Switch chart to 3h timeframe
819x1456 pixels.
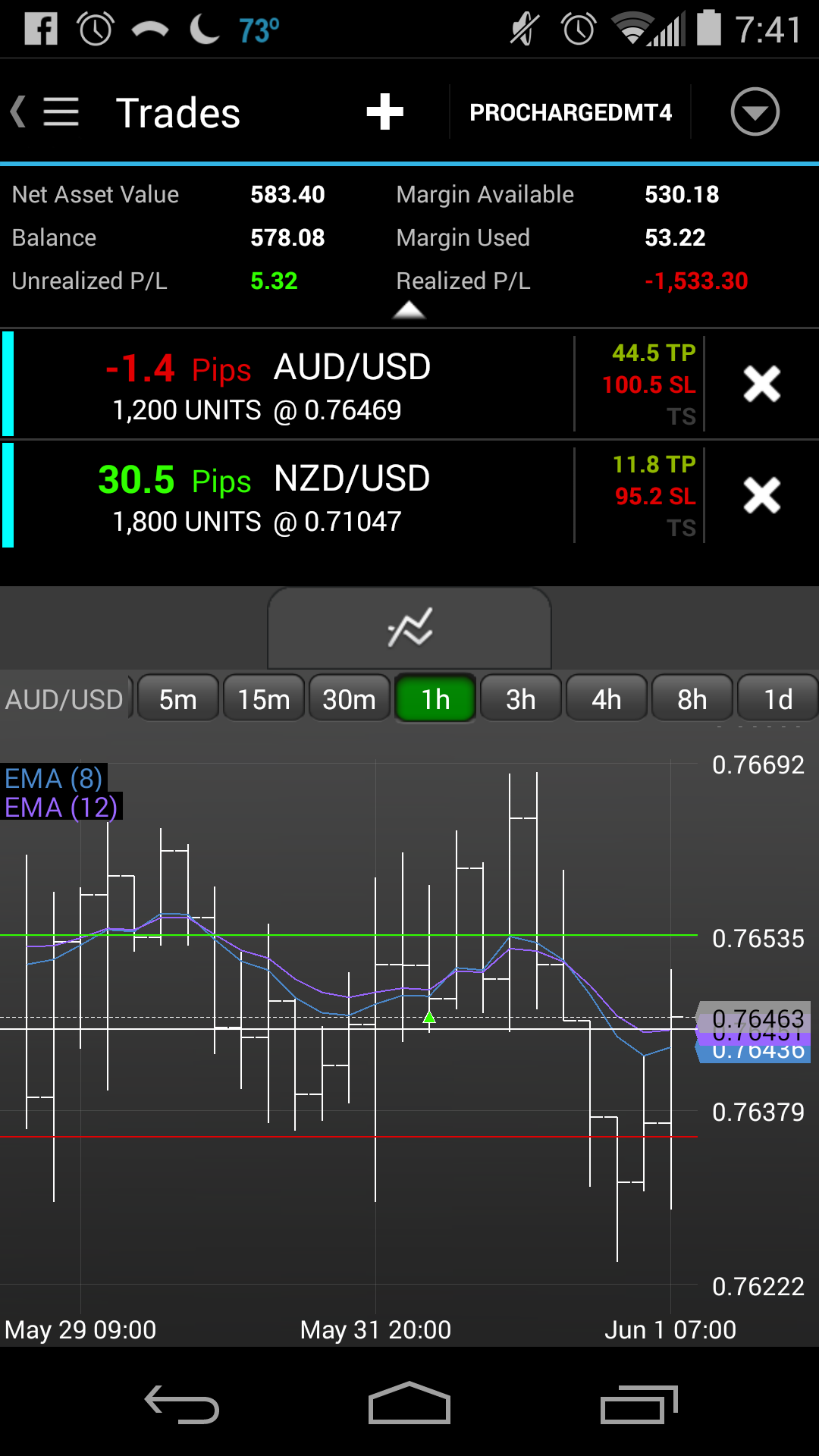pyautogui.click(x=521, y=699)
